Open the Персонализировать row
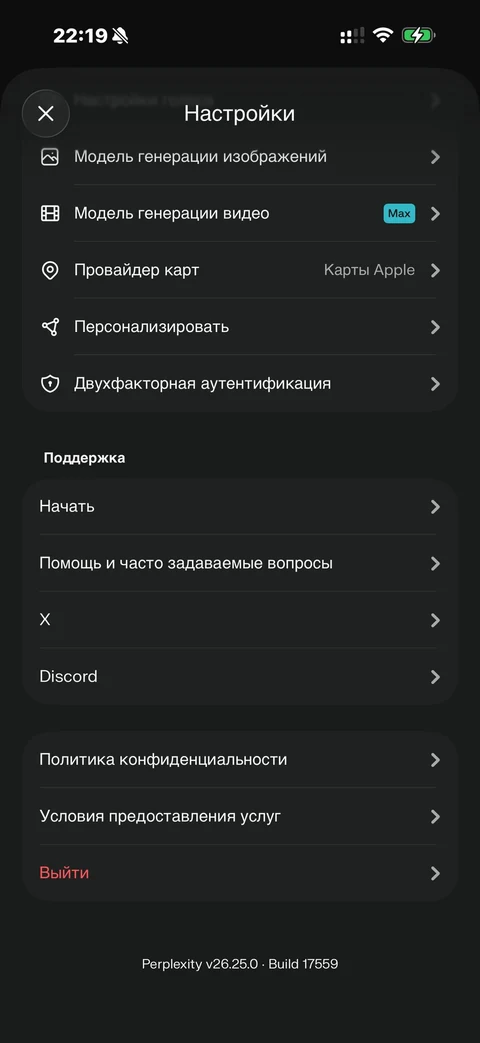Screen dimensions: 480x1043 (x=240, y=327)
